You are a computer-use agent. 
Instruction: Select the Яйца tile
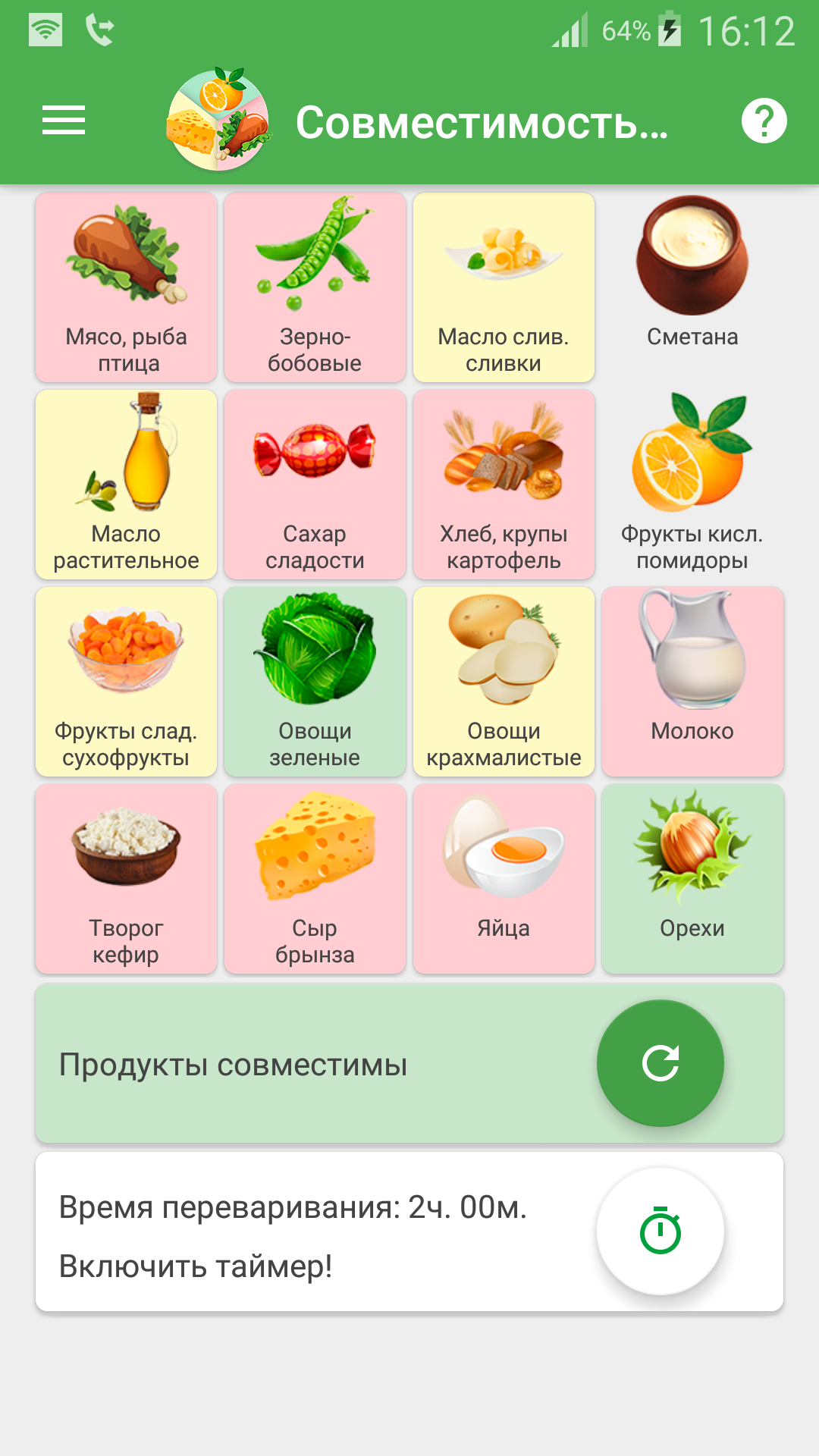(x=504, y=878)
